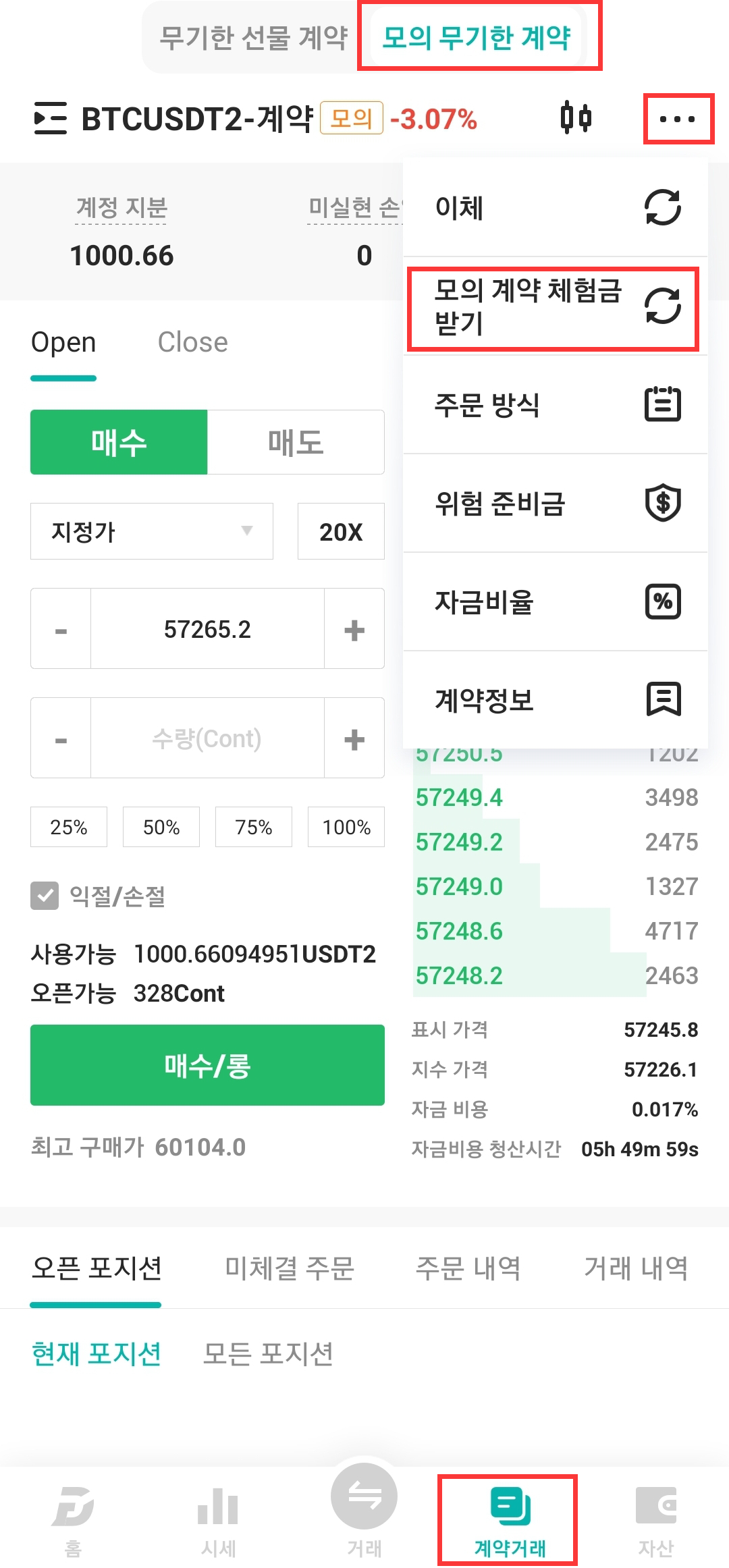The width and height of the screenshot is (729, 1568).
Task: Open the three-dot overflow menu
Action: [x=678, y=119]
